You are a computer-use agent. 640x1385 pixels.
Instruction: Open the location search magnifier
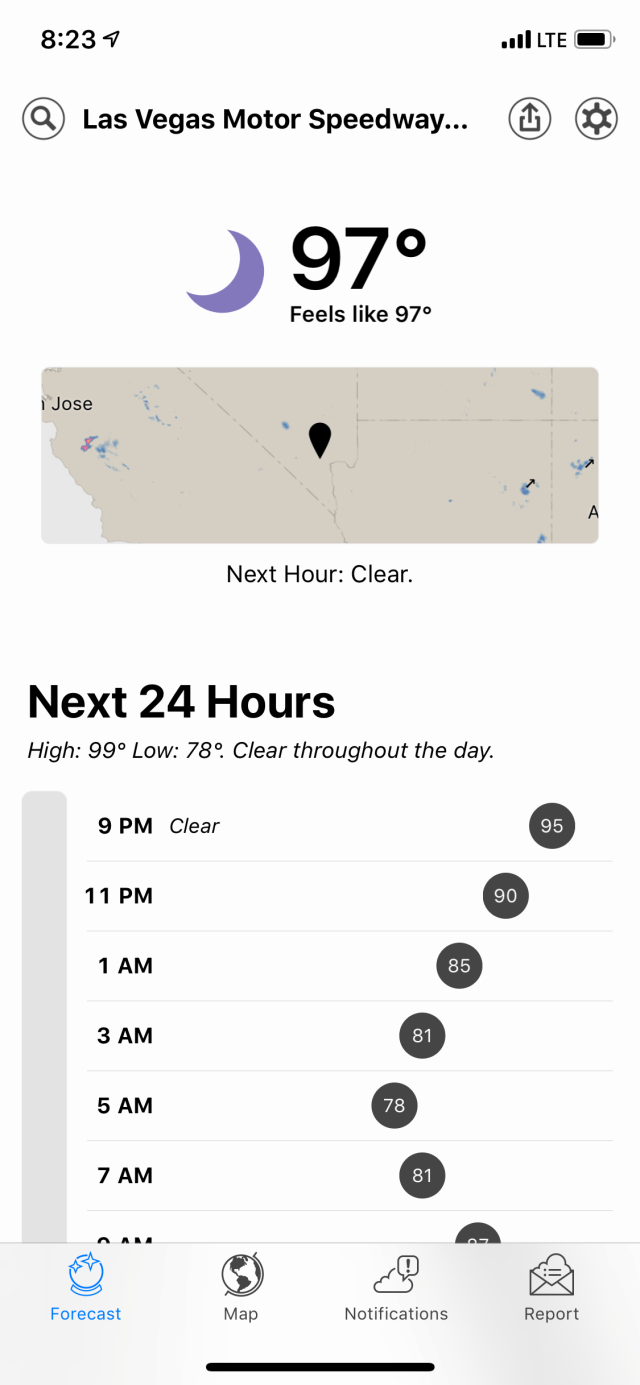[x=44, y=120]
